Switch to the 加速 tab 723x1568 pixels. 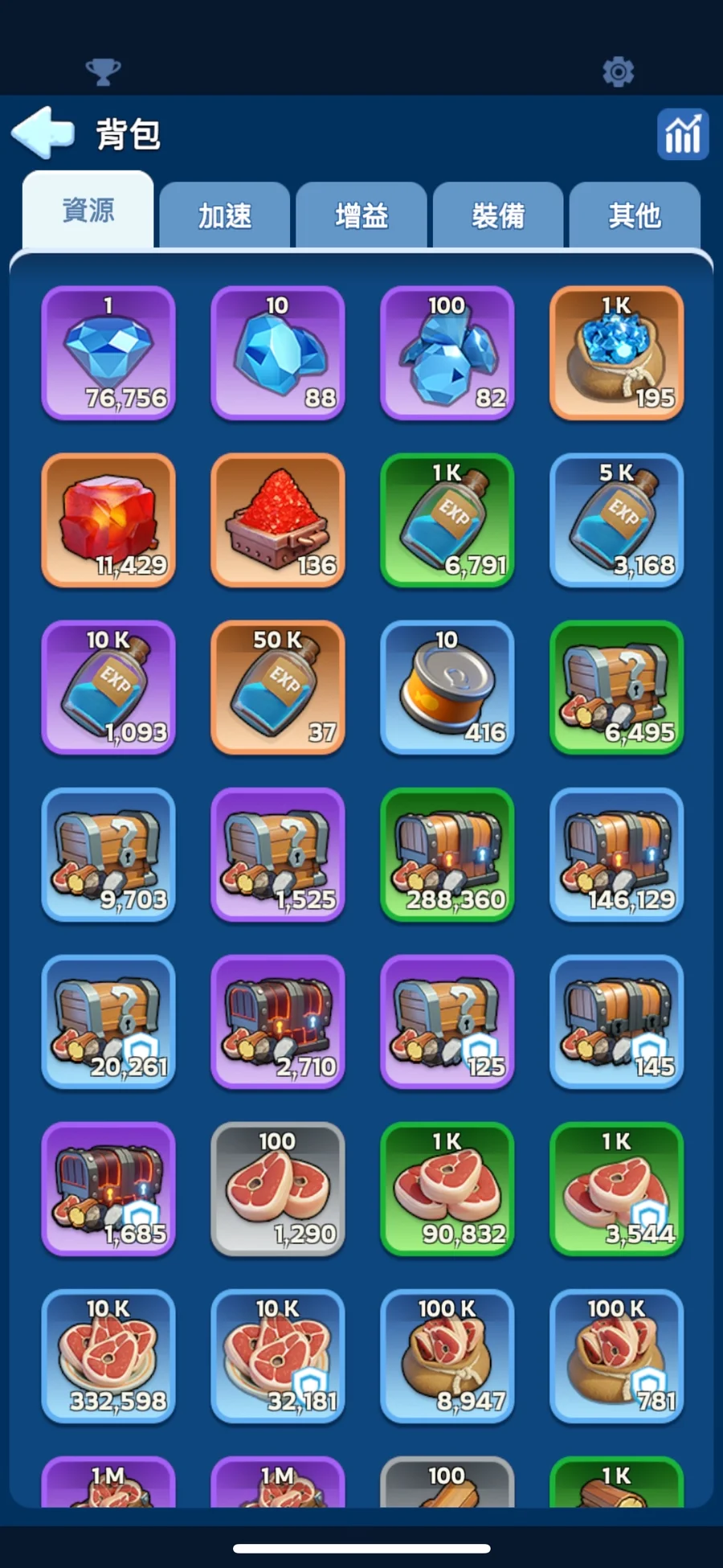pos(225,215)
